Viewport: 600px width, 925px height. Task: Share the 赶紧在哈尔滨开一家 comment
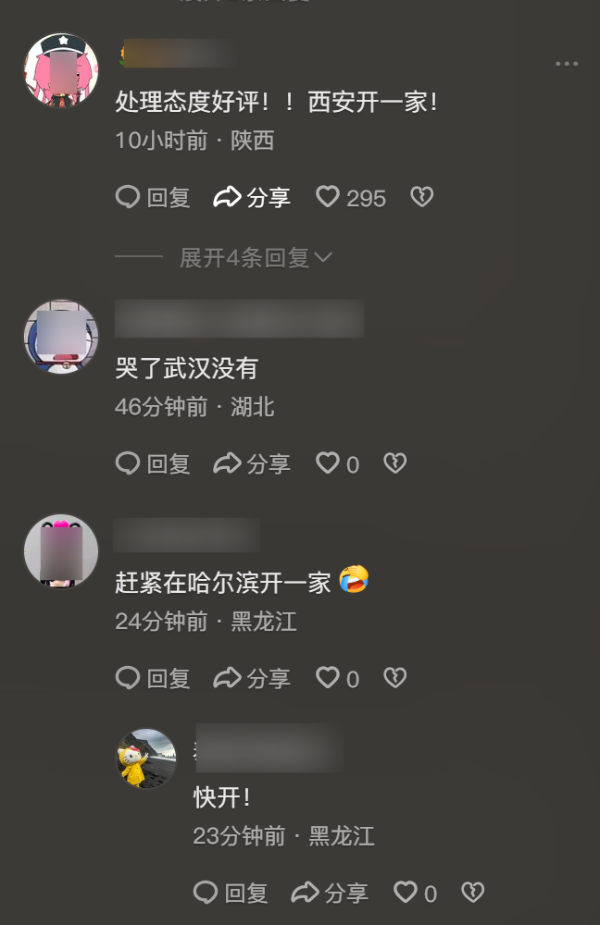click(x=252, y=679)
